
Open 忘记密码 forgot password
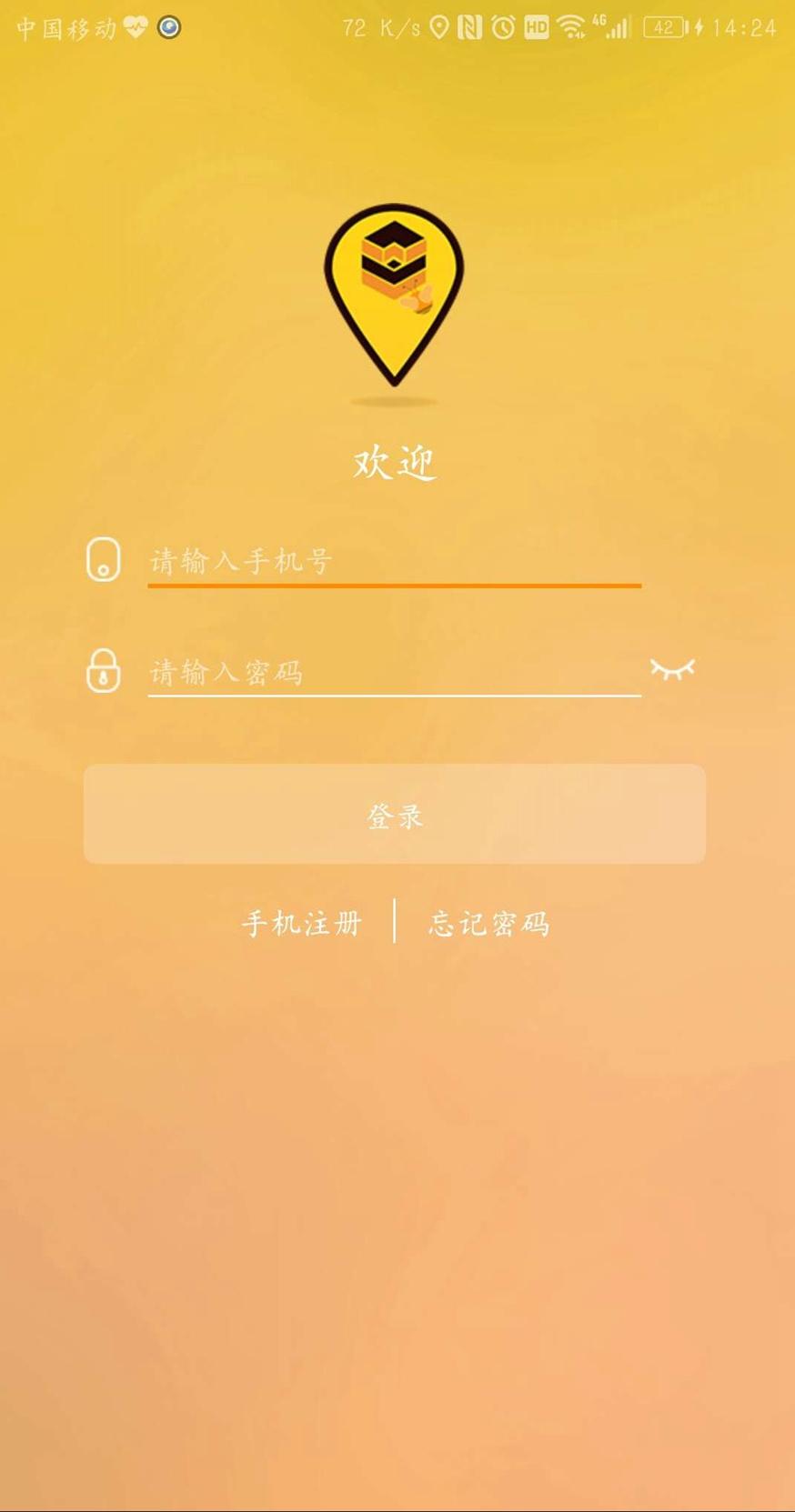click(489, 923)
